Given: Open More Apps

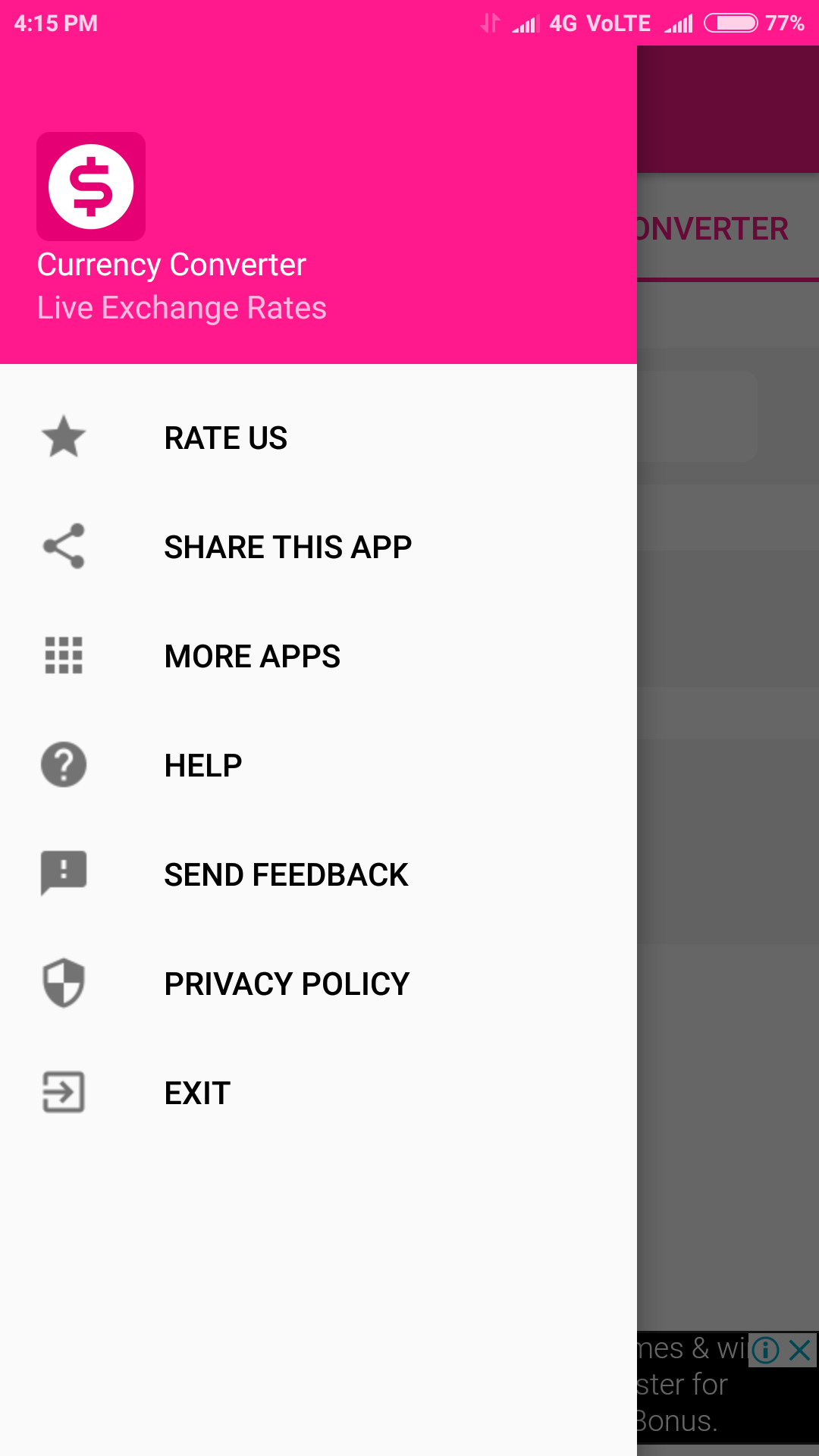Looking at the screenshot, I should click(x=252, y=656).
